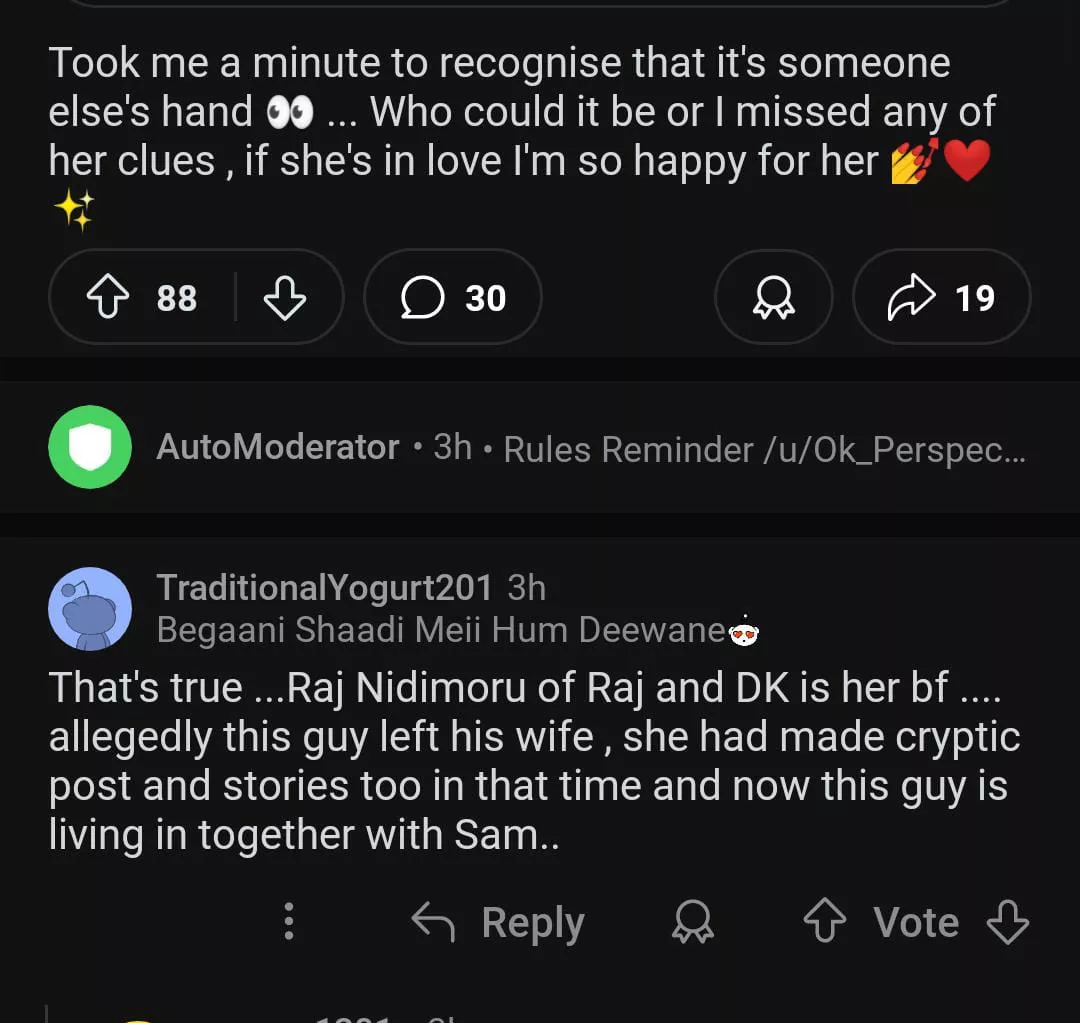
Task: Open the 30 comments button
Action: [453, 298]
